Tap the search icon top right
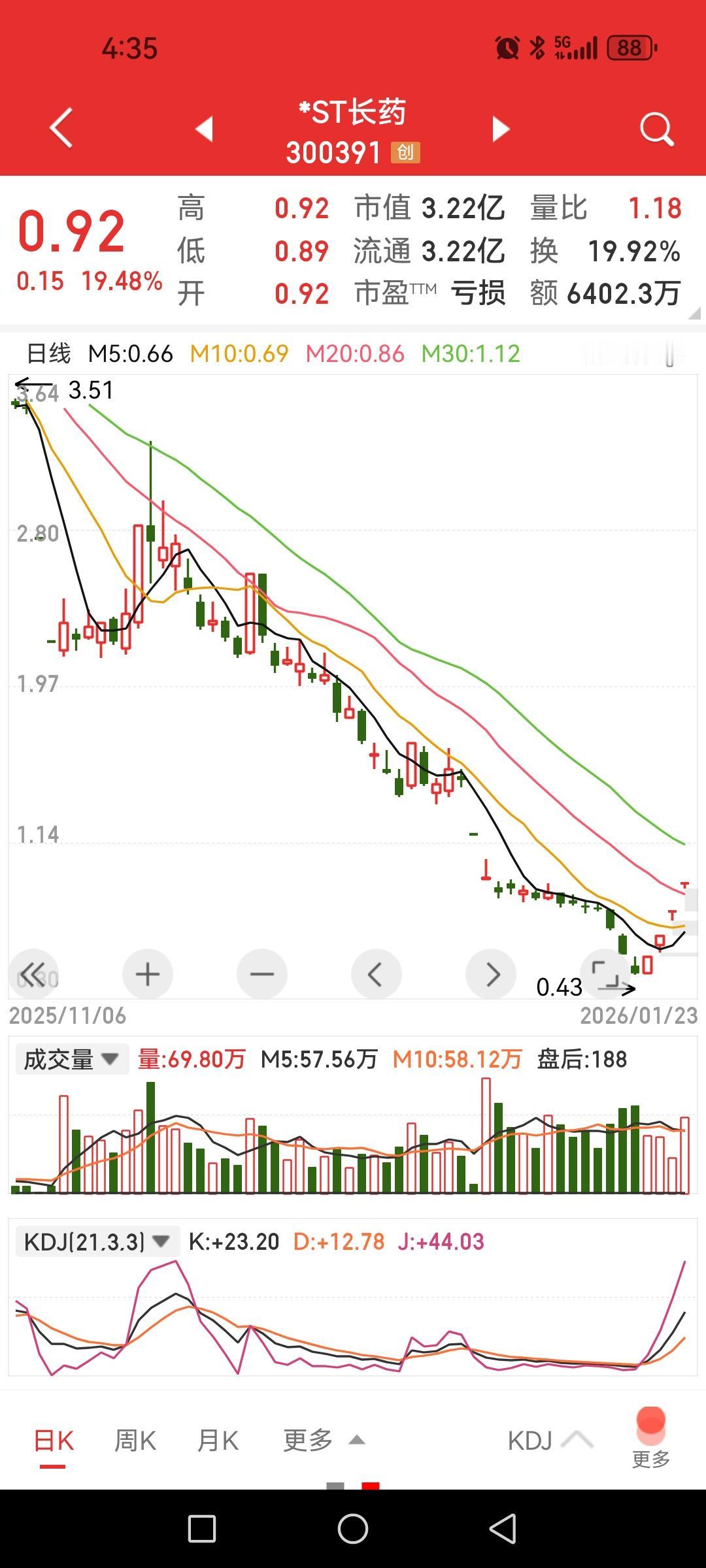706x1568 pixels. coord(656,129)
